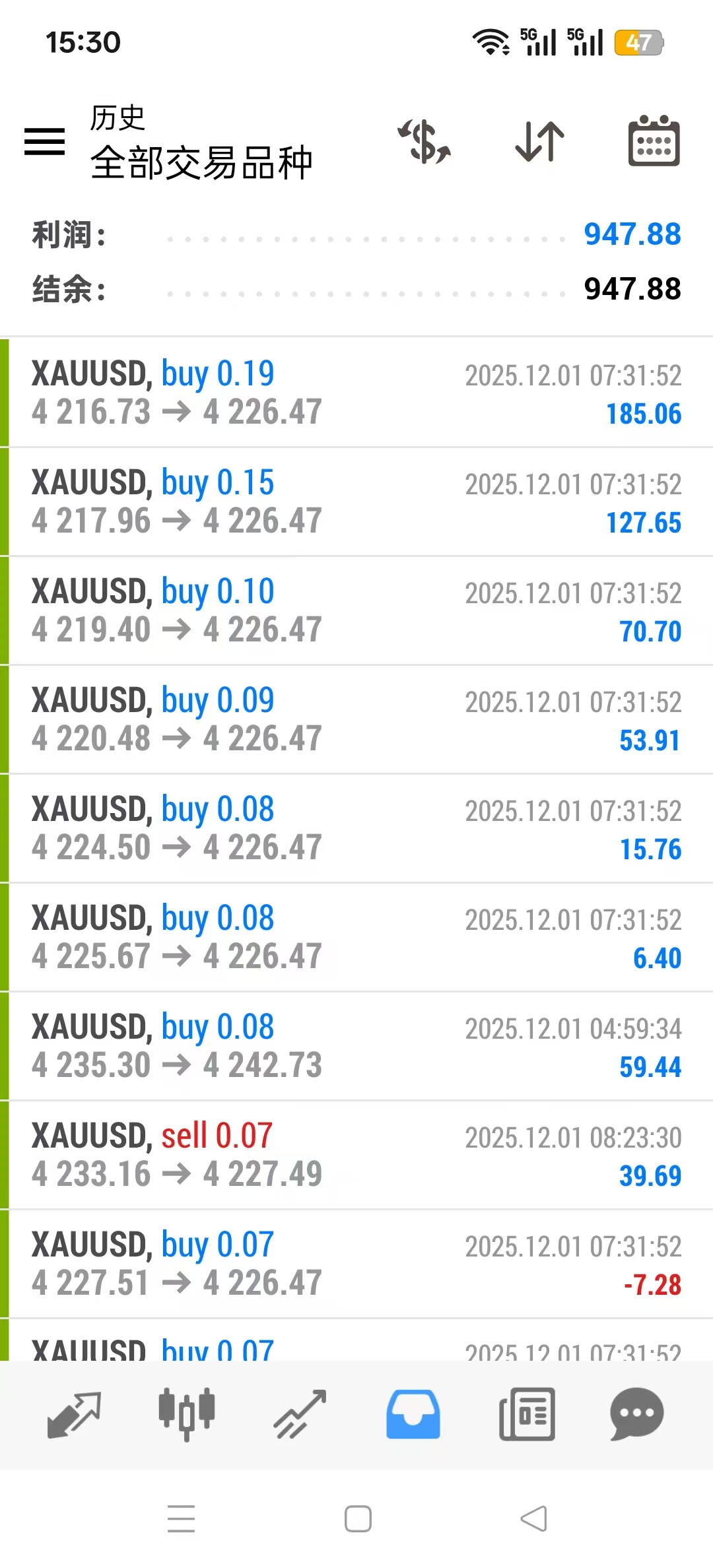This screenshot has width=713, height=1568.
Task: Expand the trade closed at 4 242.73
Action: [356, 1046]
